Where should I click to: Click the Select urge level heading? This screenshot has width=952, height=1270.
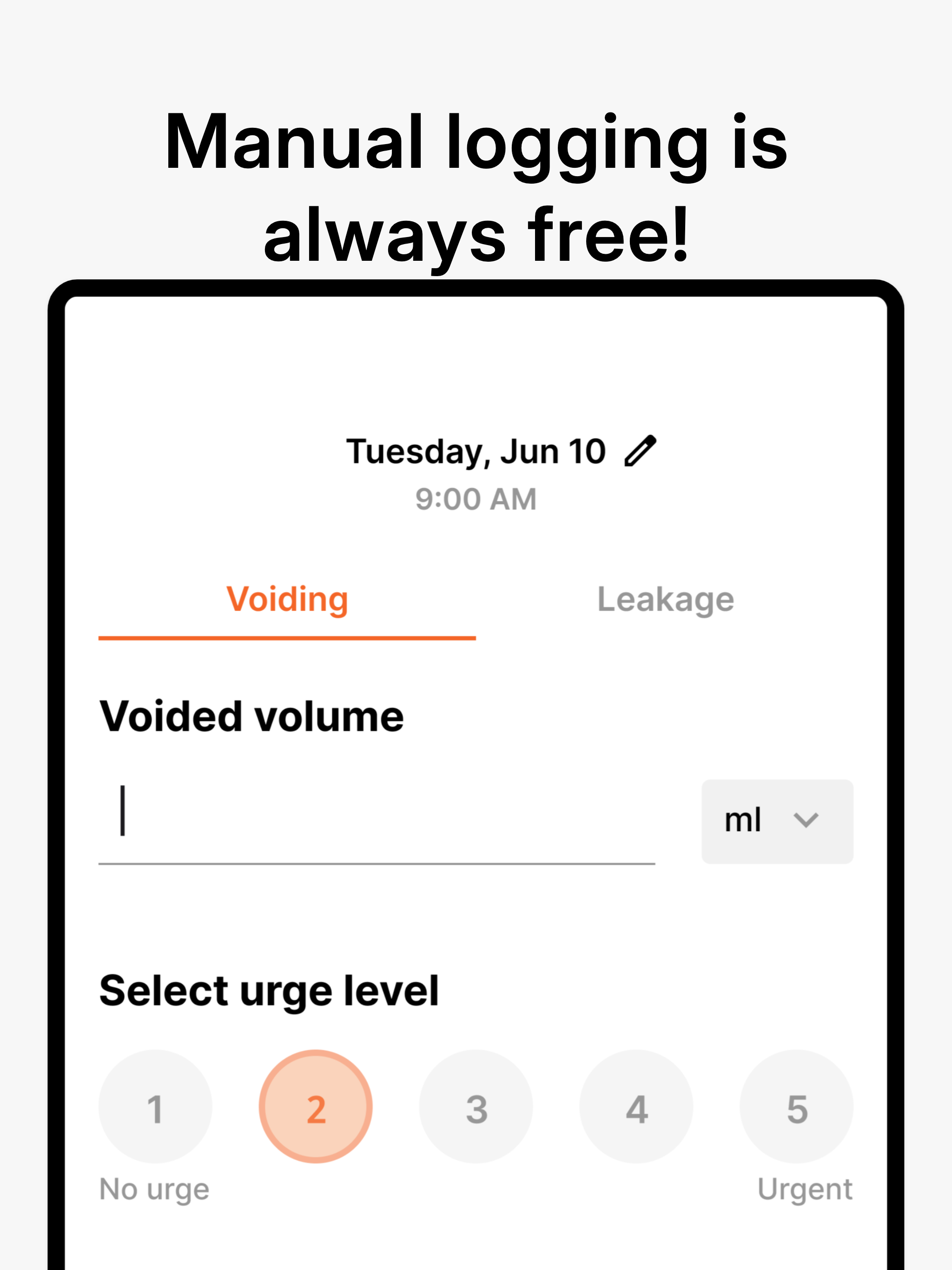pyautogui.click(x=269, y=989)
